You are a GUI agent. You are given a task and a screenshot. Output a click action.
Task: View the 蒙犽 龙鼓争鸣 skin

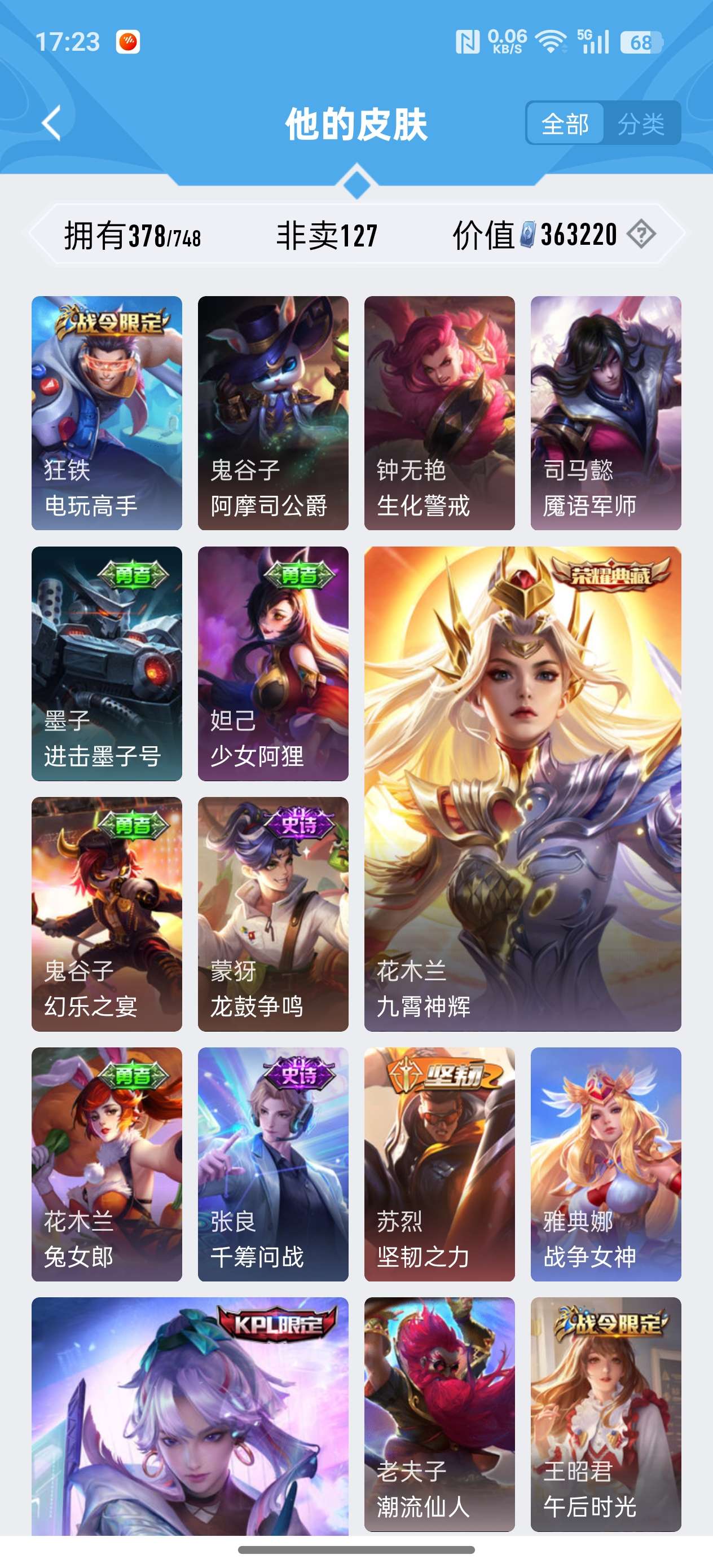click(x=273, y=914)
